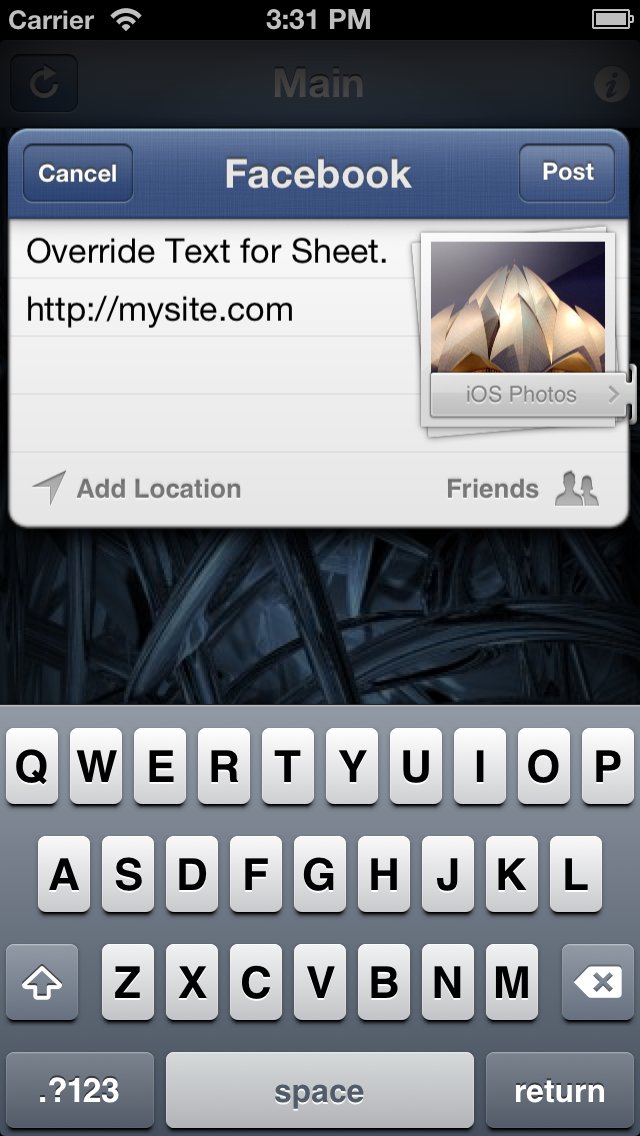Hit the backspace key on the keyboard

click(599, 982)
